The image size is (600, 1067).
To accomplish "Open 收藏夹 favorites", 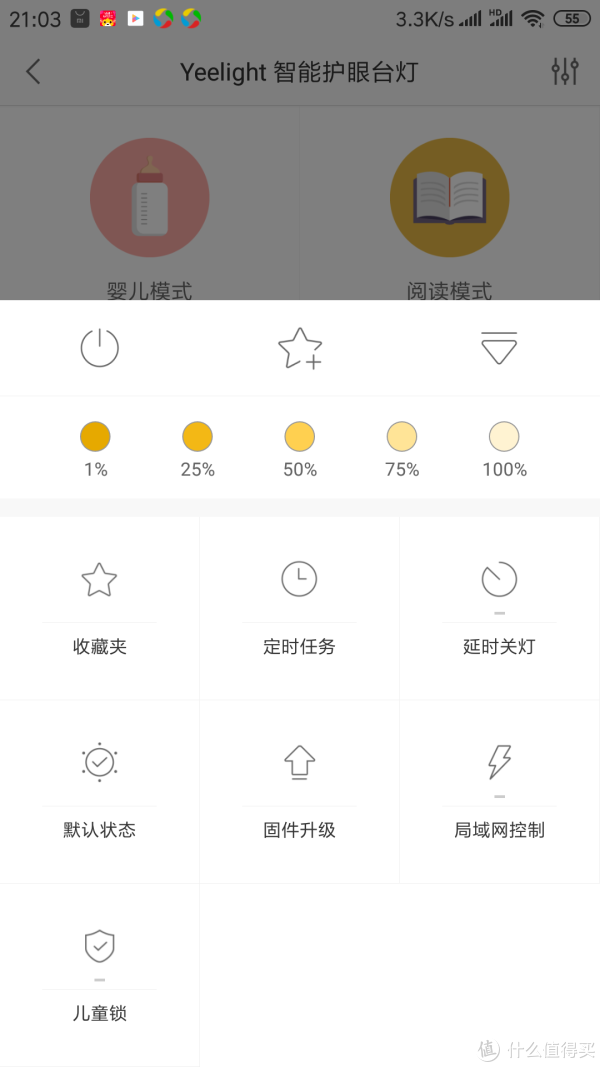I will point(99,608).
